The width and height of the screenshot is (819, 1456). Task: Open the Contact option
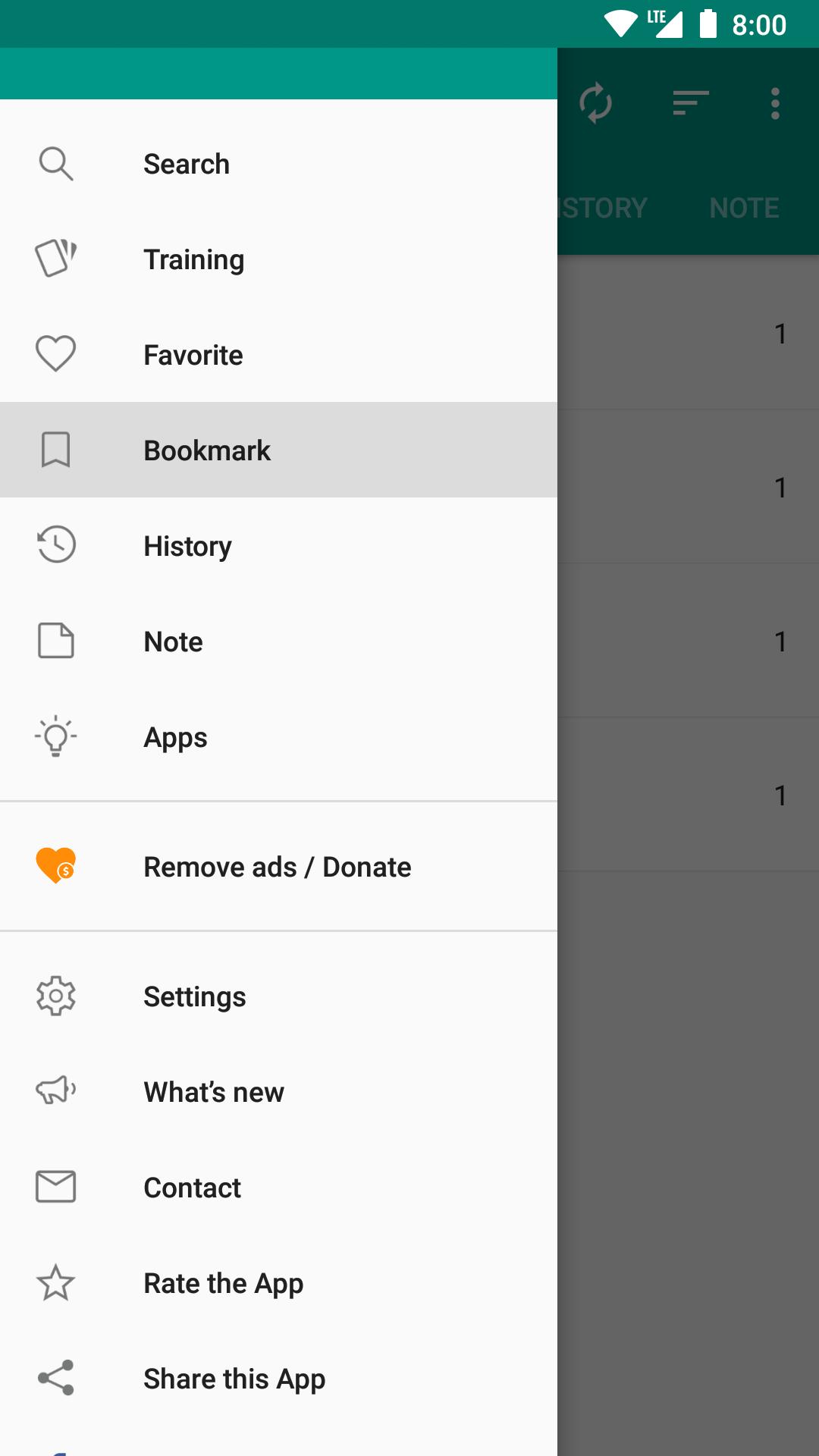tap(278, 1188)
